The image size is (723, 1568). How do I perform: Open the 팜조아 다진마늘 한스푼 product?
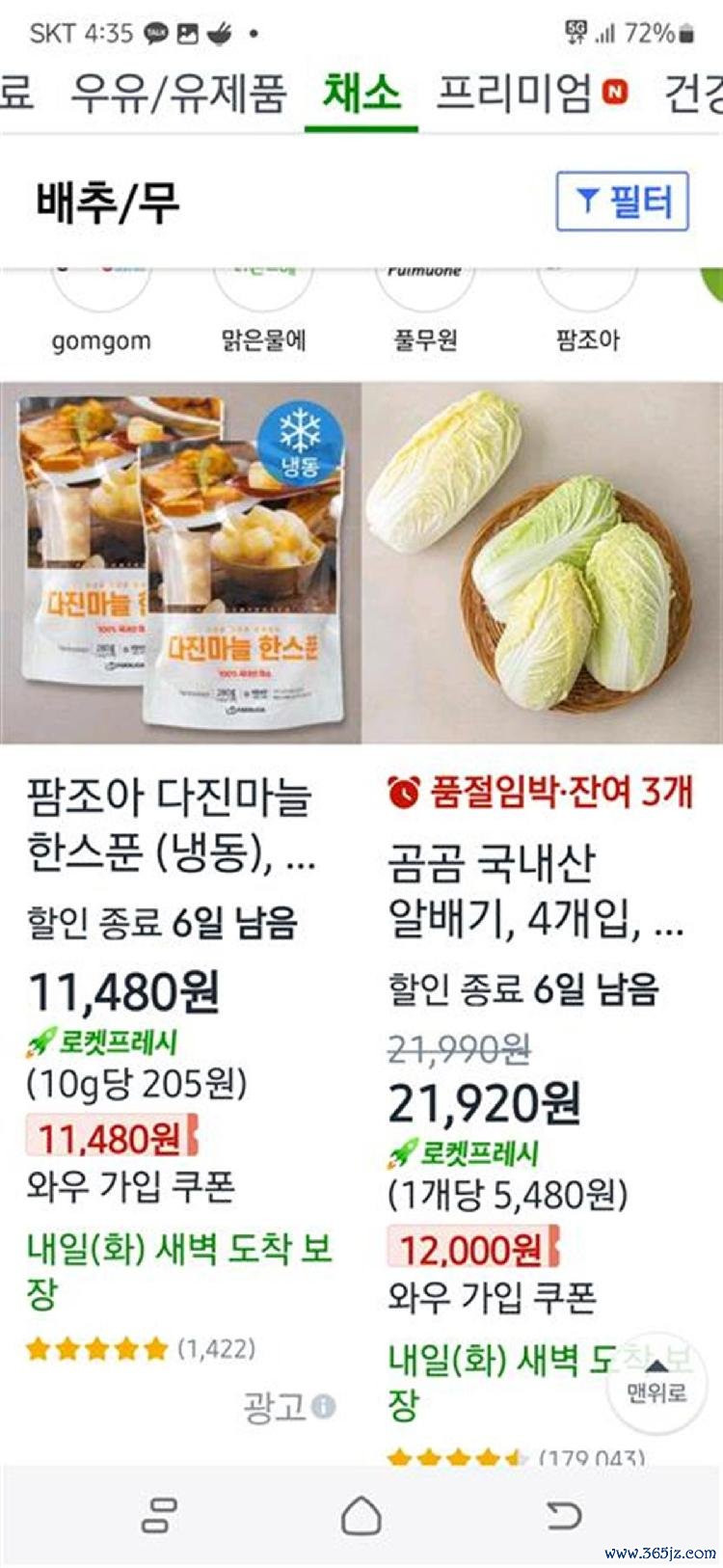(x=180, y=564)
